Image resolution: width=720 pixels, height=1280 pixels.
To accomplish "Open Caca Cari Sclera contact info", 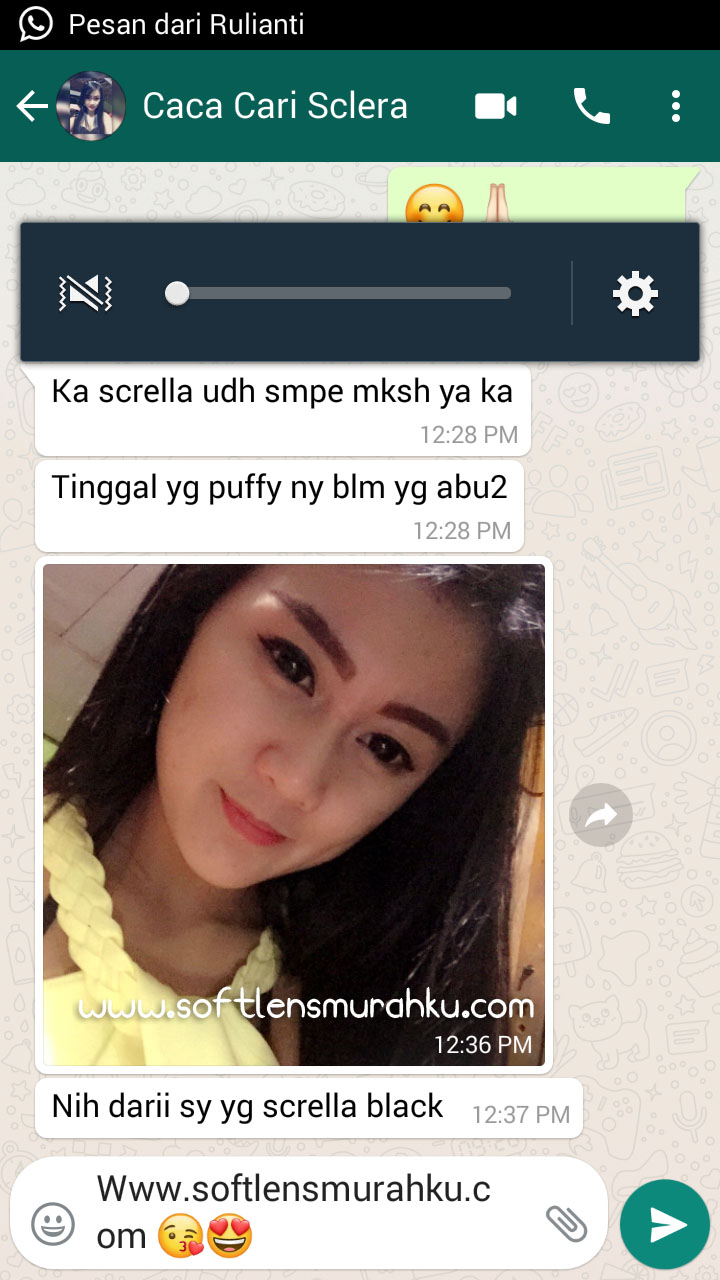I will point(275,106).
